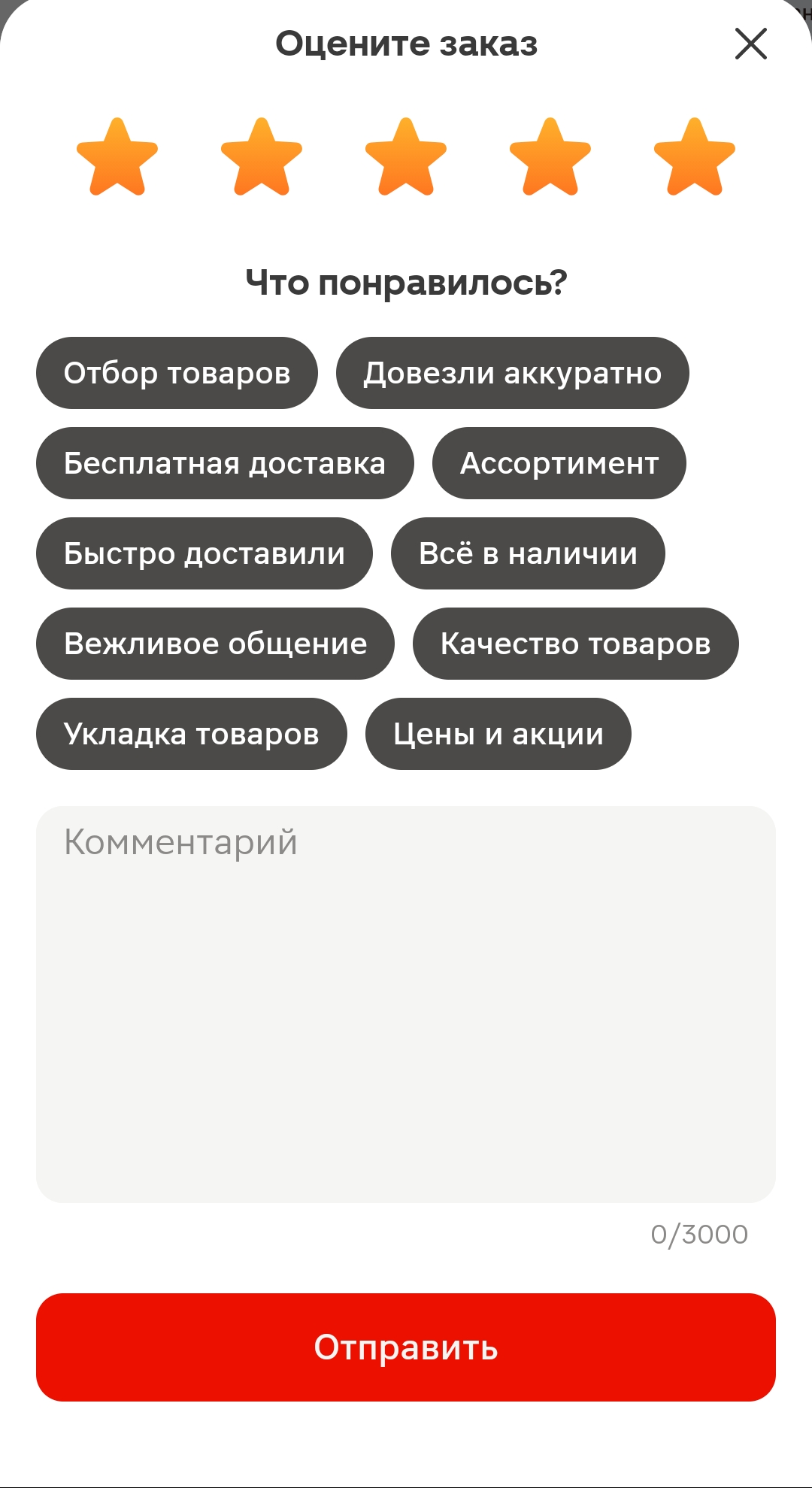
Task: Focus the 'Комментарий' text field
Action: pos(406,1005)
